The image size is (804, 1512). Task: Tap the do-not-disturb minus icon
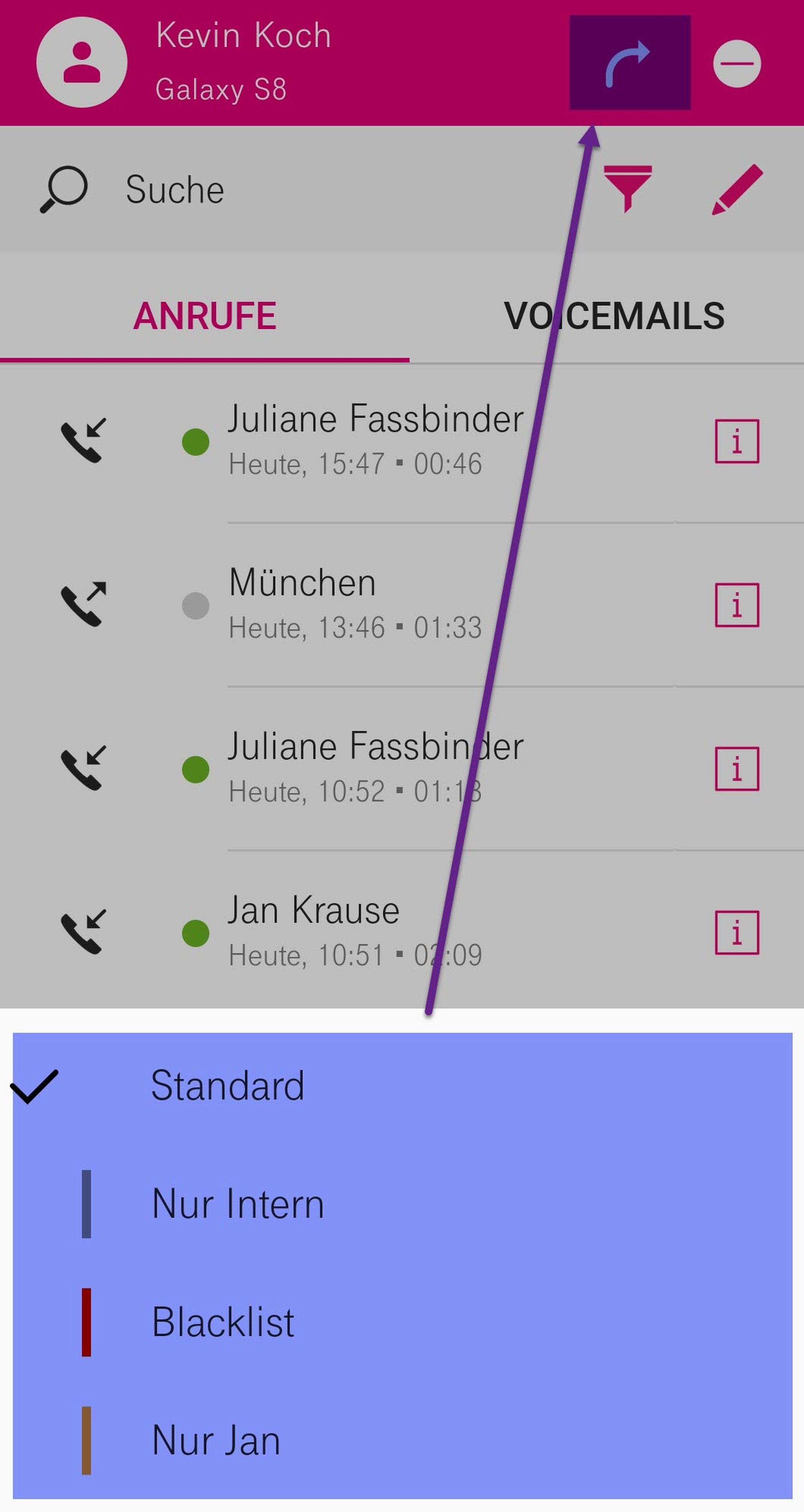click(736, 64)
